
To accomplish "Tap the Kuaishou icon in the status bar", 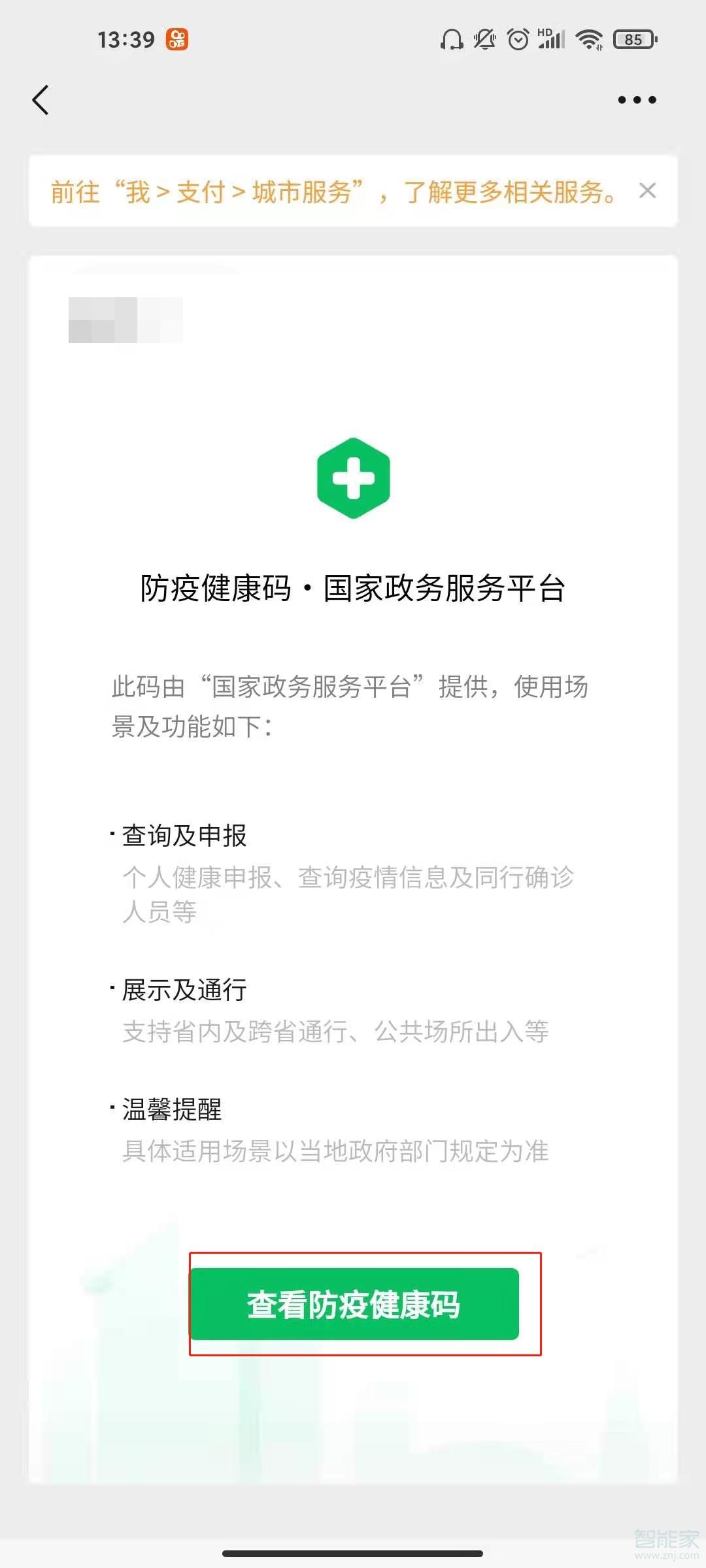I will point(178,38).
